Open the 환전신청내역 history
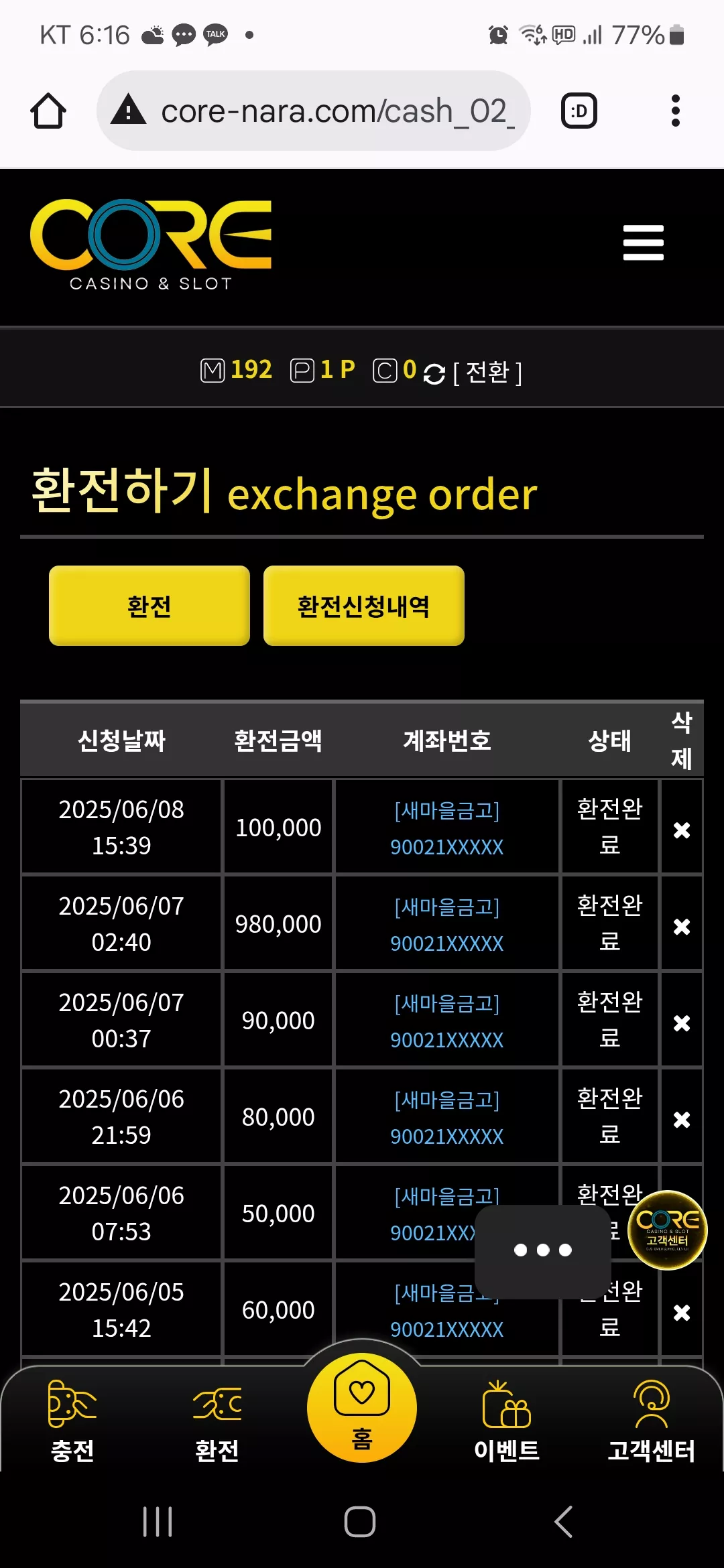This screenshot has width=724, height=1568. (x=364, y=606)
